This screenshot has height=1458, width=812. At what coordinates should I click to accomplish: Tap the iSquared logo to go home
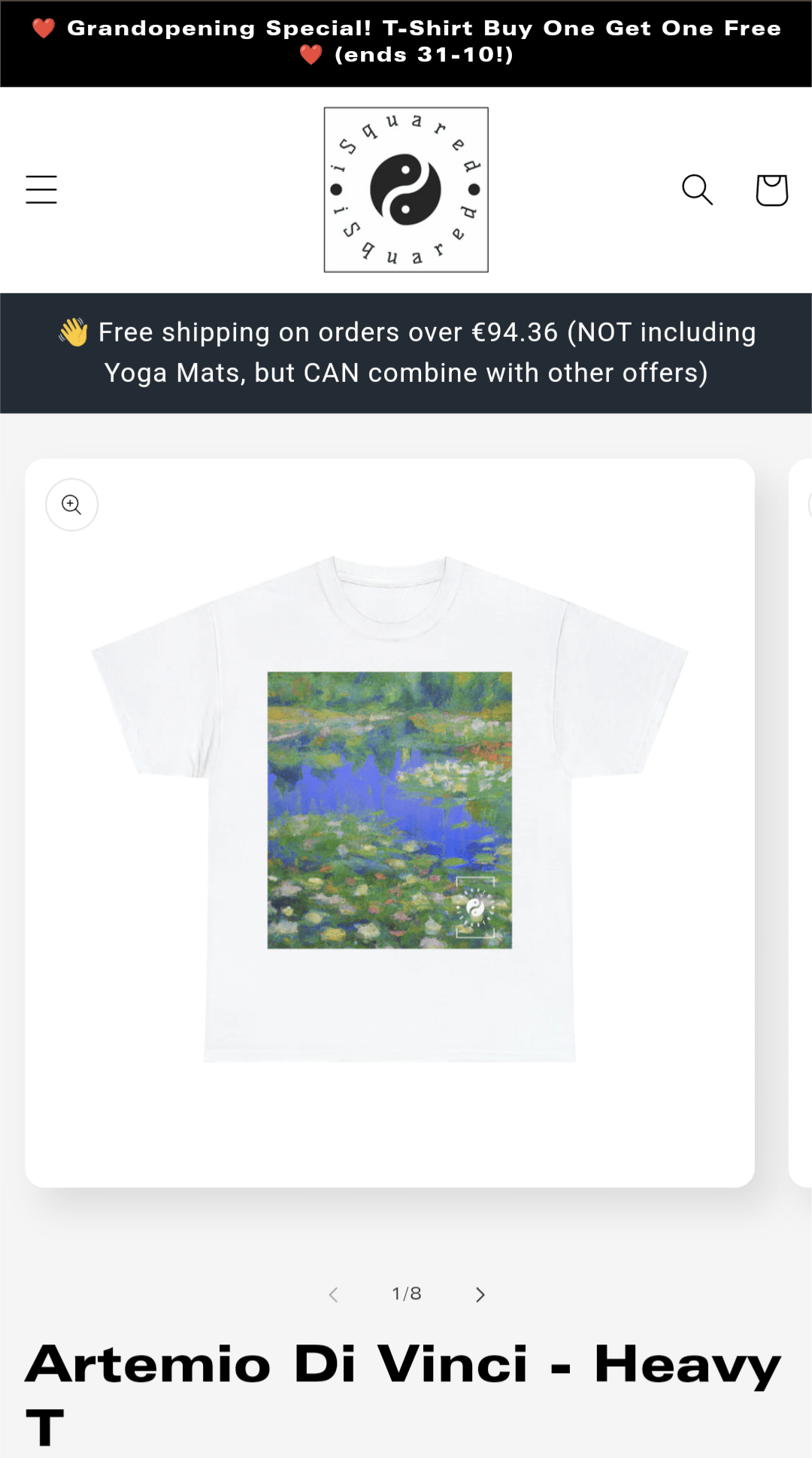pos(406,189)
